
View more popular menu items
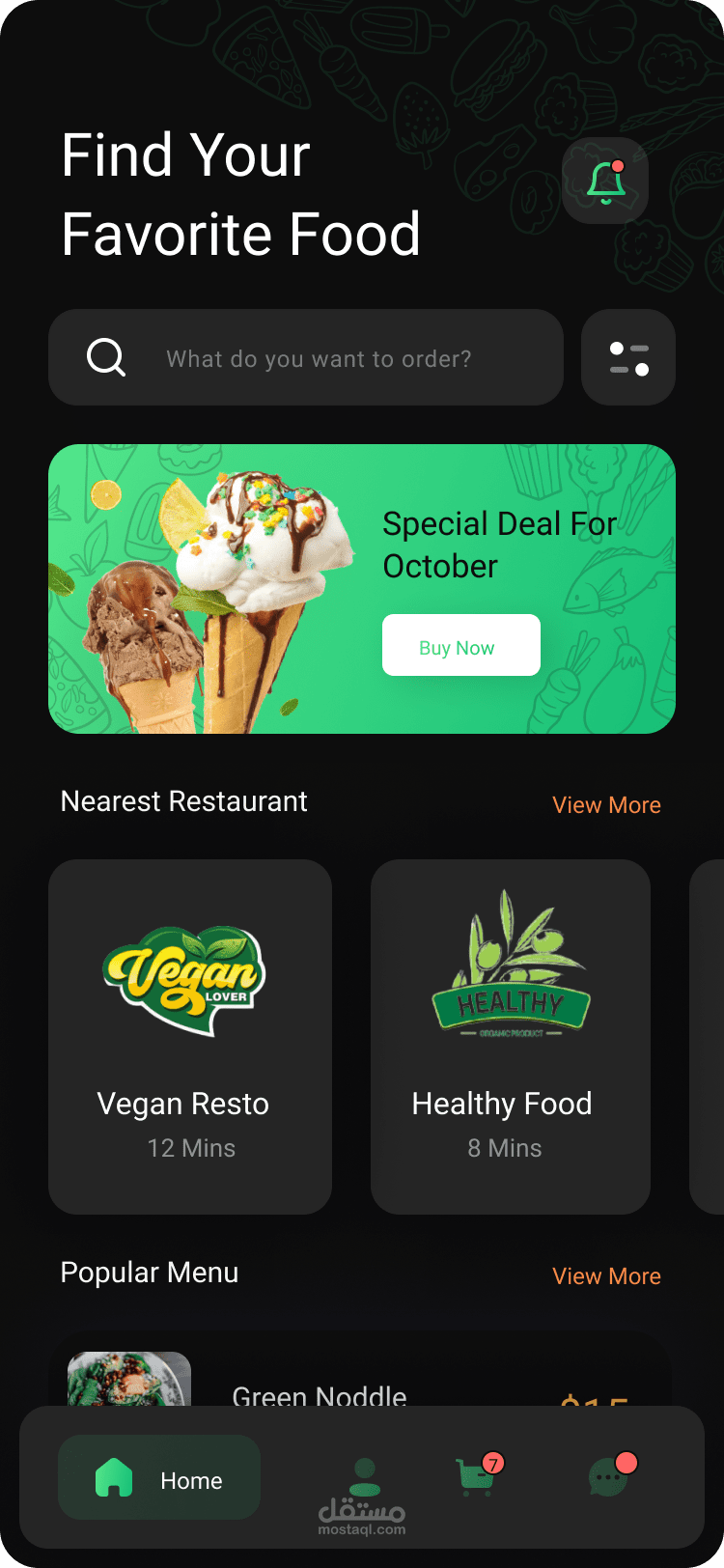point(606,1276)
